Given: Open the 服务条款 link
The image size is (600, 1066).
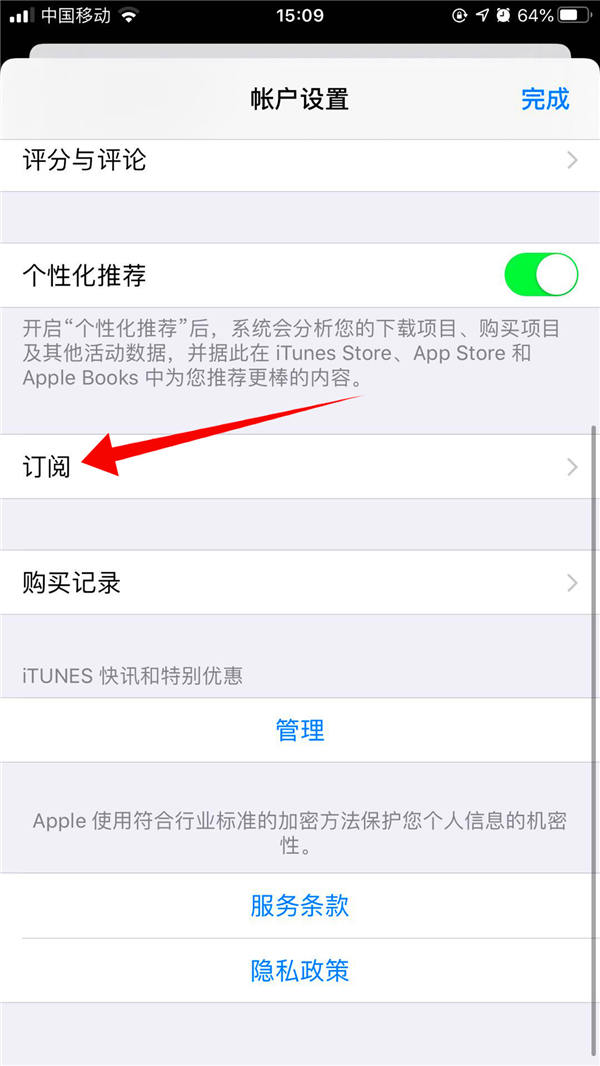Looking at the screenshot, I should (x=300, y=906).
